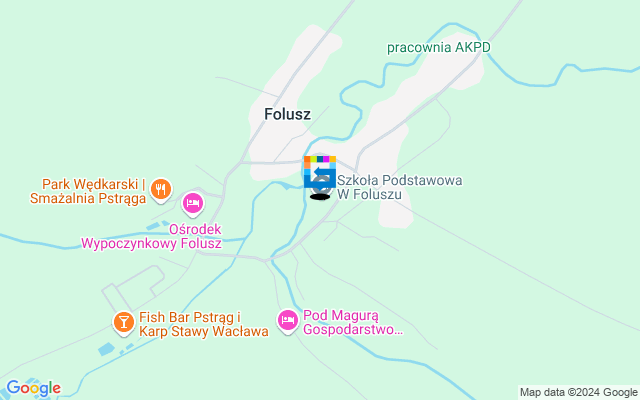The height and width of the screenshot is (400, 640).
Task: Open the Ośrodek Wypoczynkowy Folusz lodging marker
Action: coord(193,205)
